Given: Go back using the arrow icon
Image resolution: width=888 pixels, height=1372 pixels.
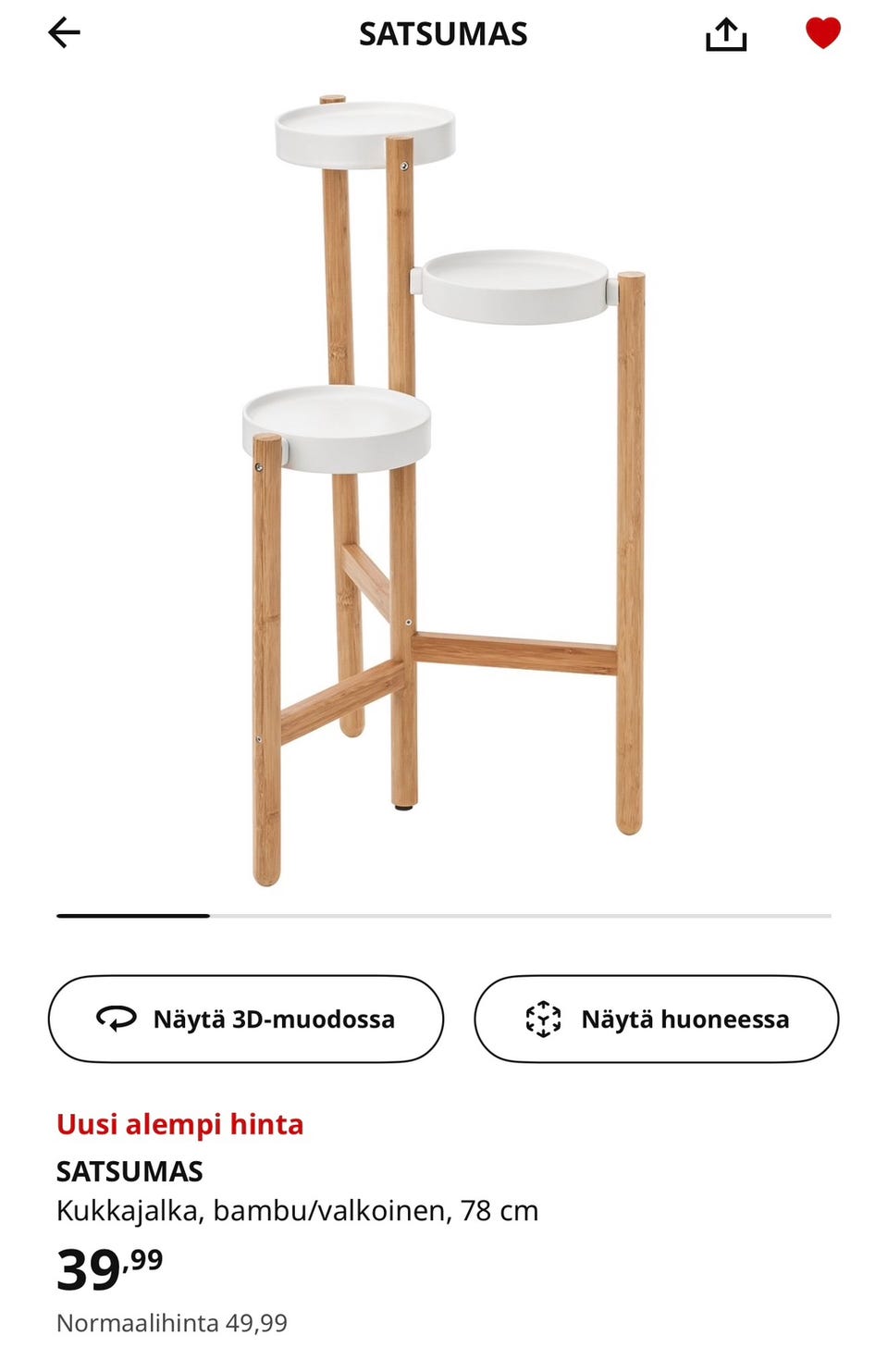Looking at the screenshot, I should 65,33.
